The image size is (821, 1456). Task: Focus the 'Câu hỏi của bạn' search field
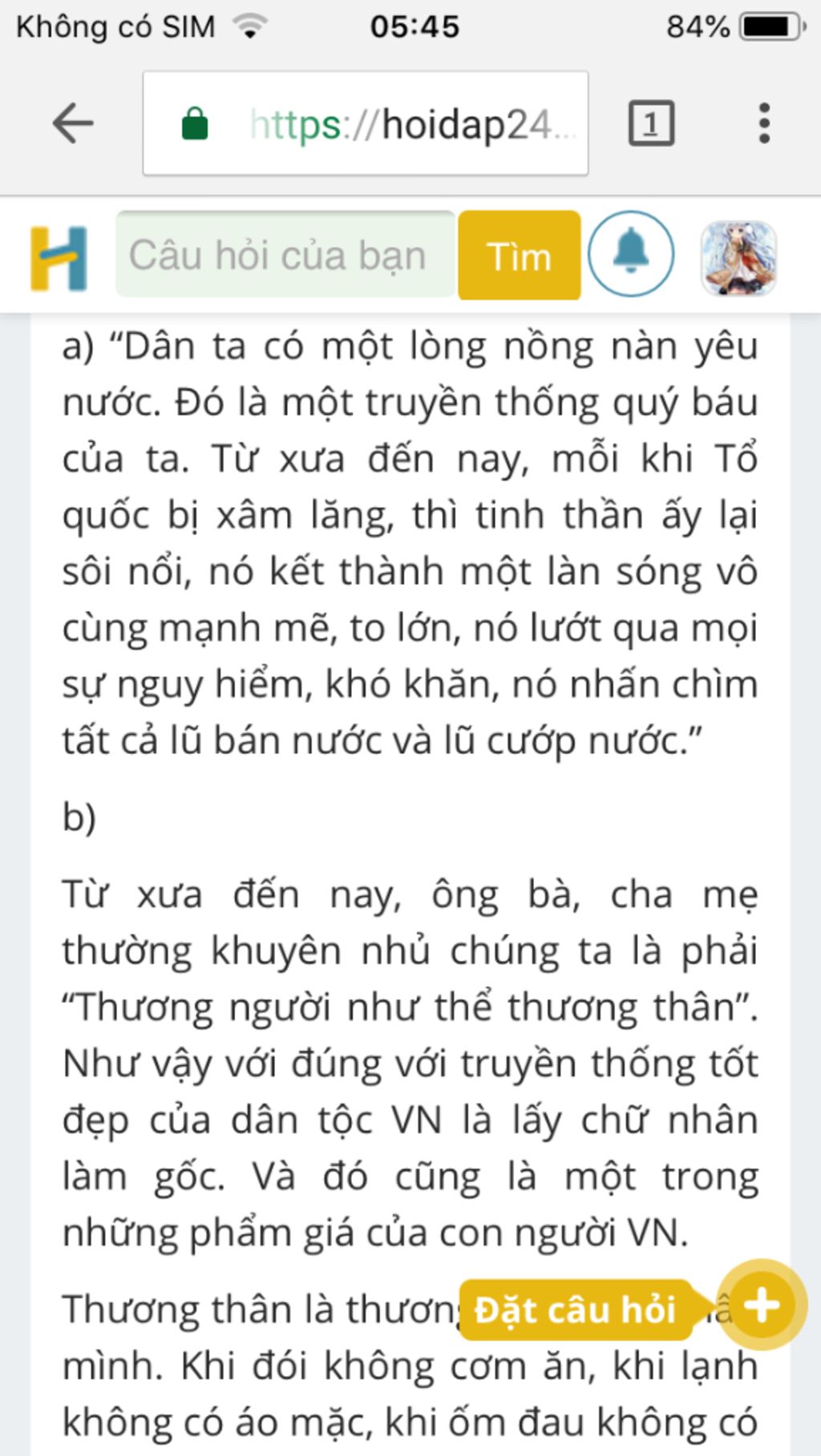(285, 255)
